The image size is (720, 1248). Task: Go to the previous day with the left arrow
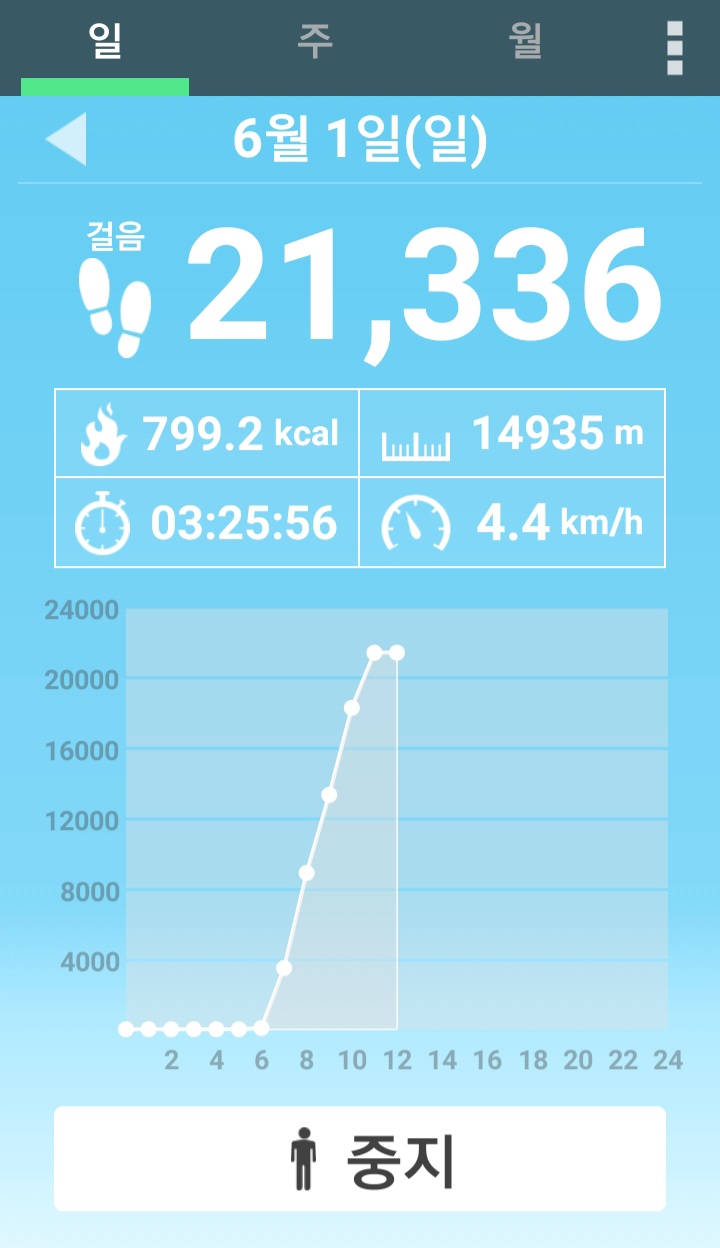click(66, 139)
